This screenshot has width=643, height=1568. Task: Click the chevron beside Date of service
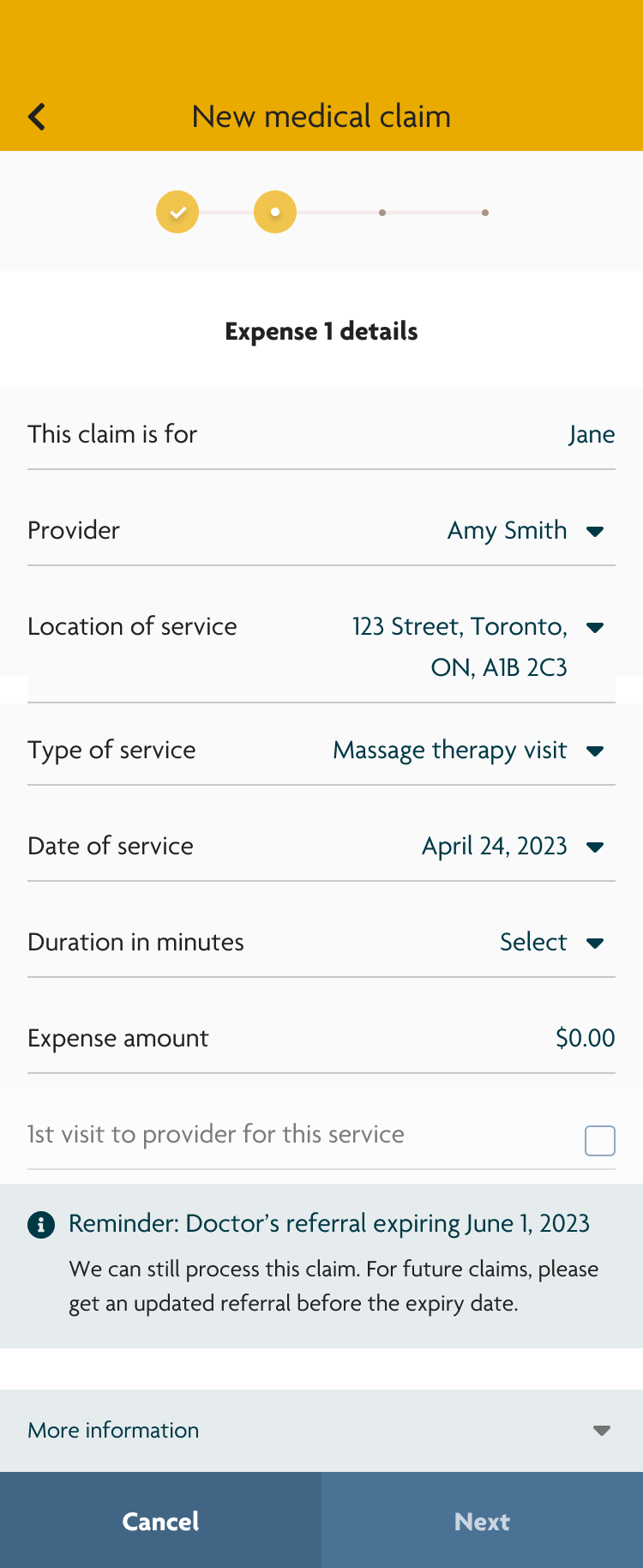(x=595, y=847)
